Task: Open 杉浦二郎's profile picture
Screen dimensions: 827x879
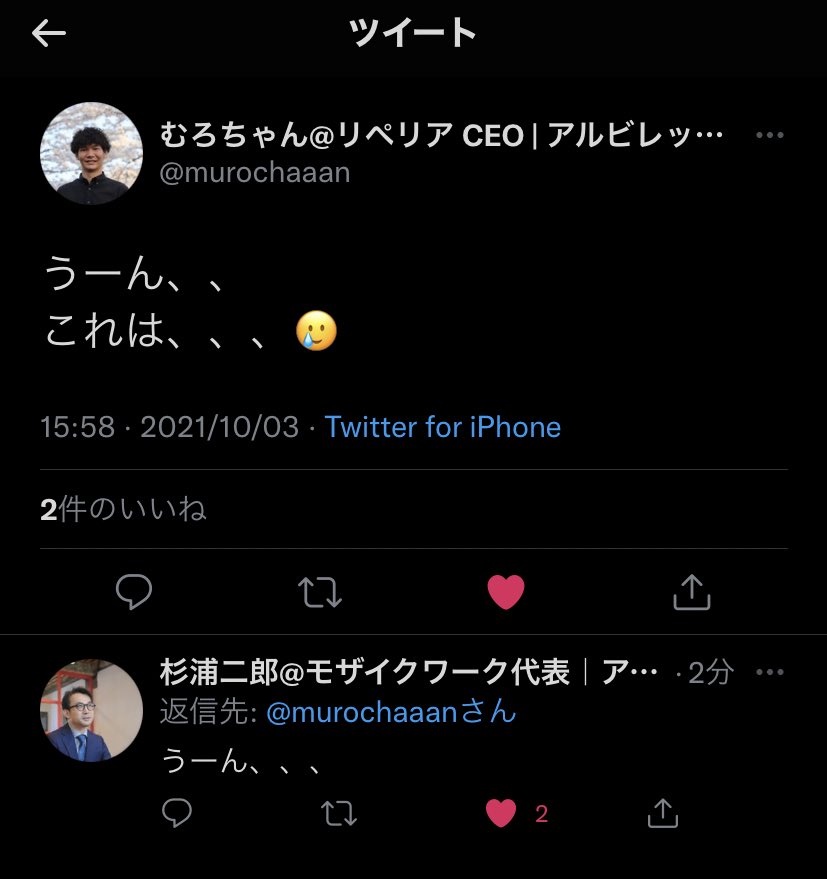Action: coord(91,709)
